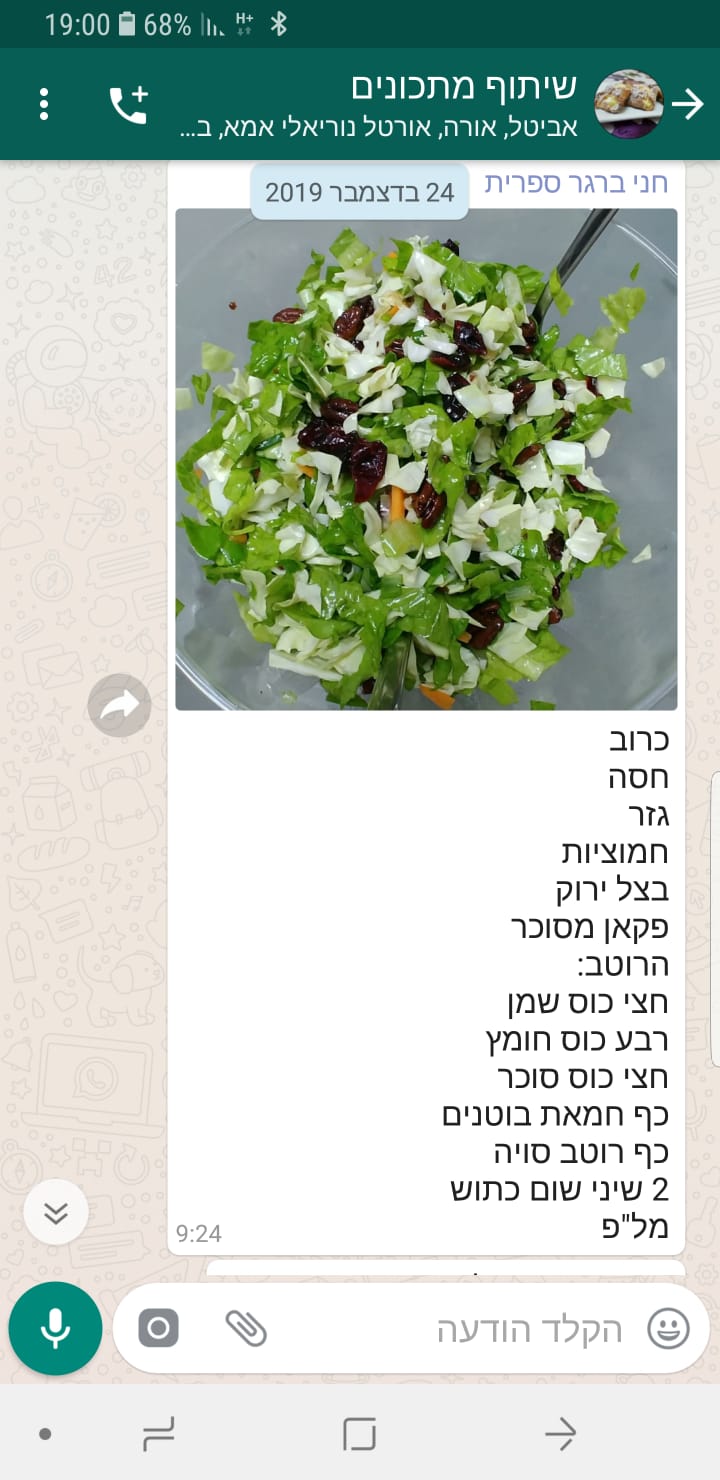Show recent apps
The height and width of the screenshot is (1480, 720).
click(159, 1434)
